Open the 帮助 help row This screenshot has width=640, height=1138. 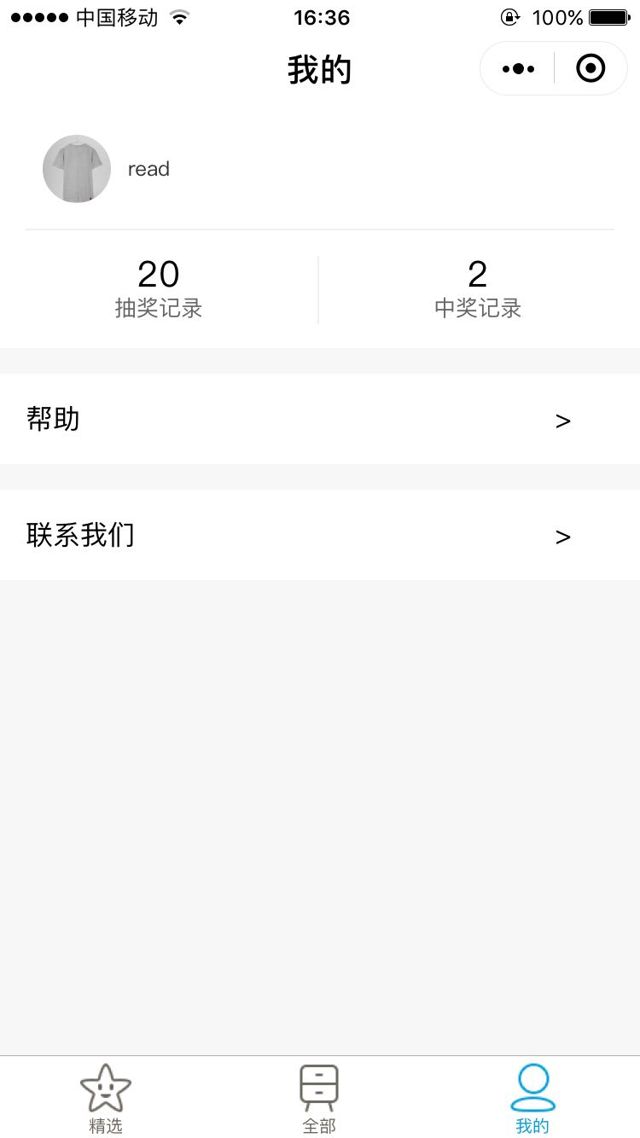(x=320, y=420)
